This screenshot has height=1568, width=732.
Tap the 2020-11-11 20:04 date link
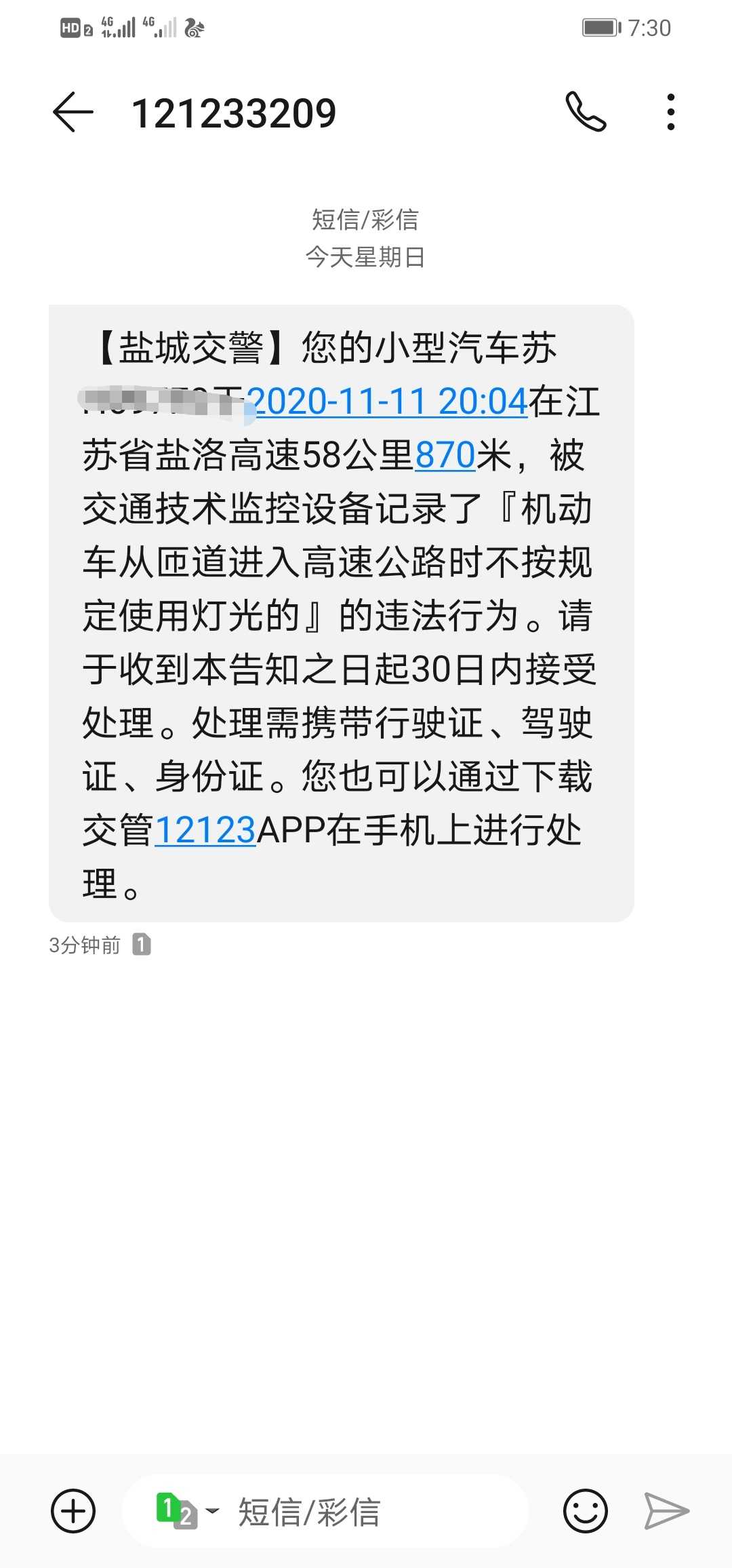(387, 401)
